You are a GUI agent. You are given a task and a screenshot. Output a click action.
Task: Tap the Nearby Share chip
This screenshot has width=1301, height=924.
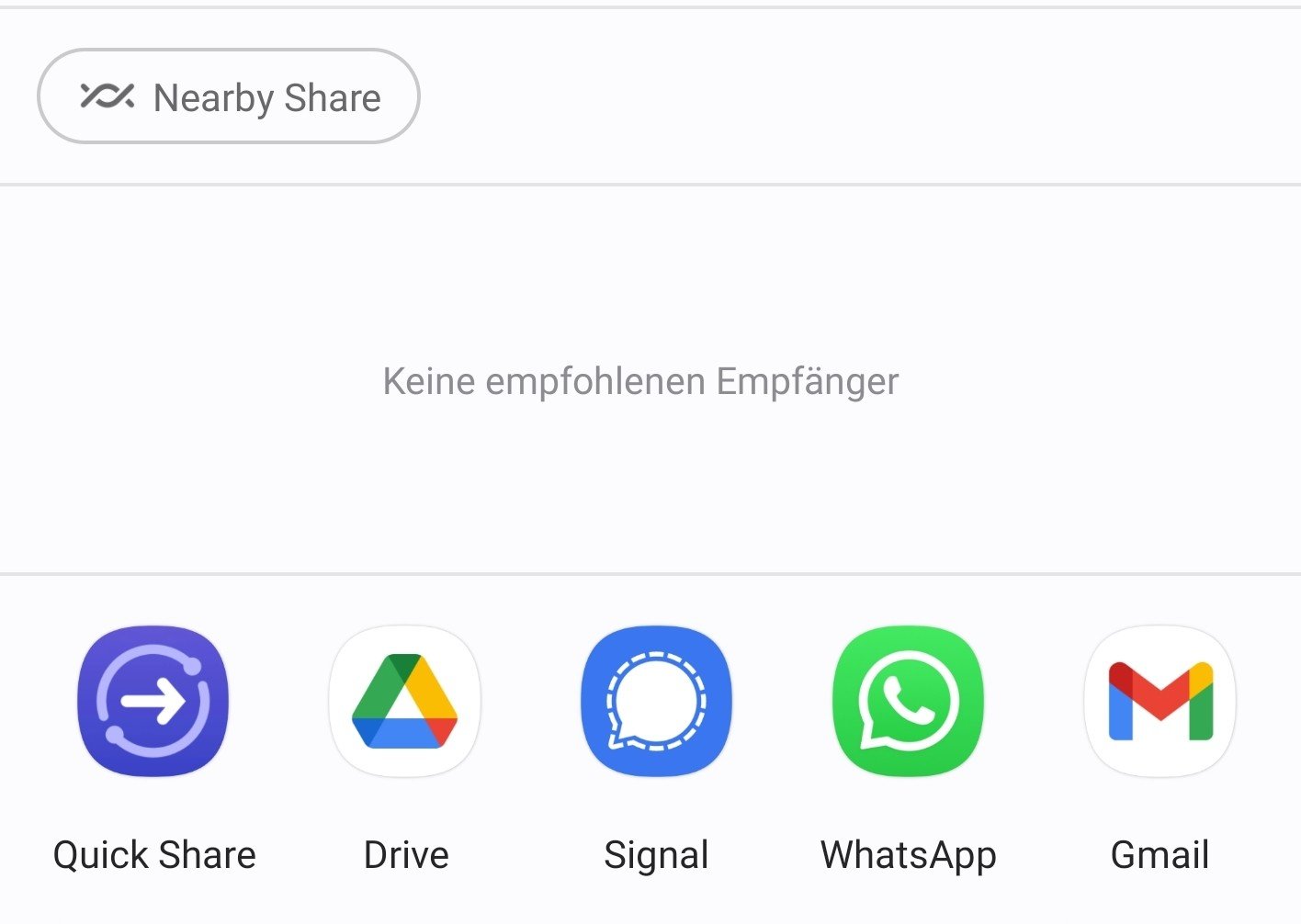pos(228,96)
